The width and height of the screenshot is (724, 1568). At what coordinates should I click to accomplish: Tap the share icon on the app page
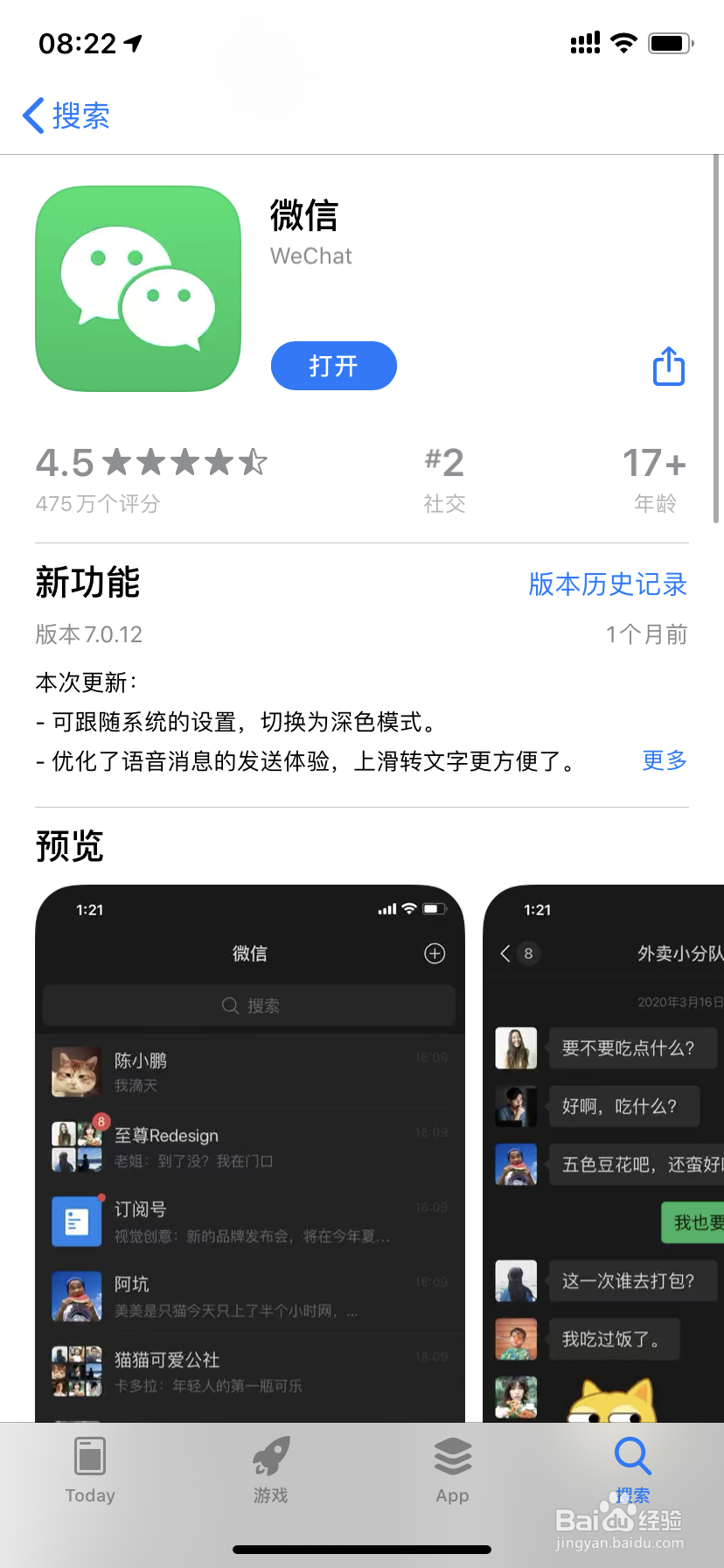667,366
